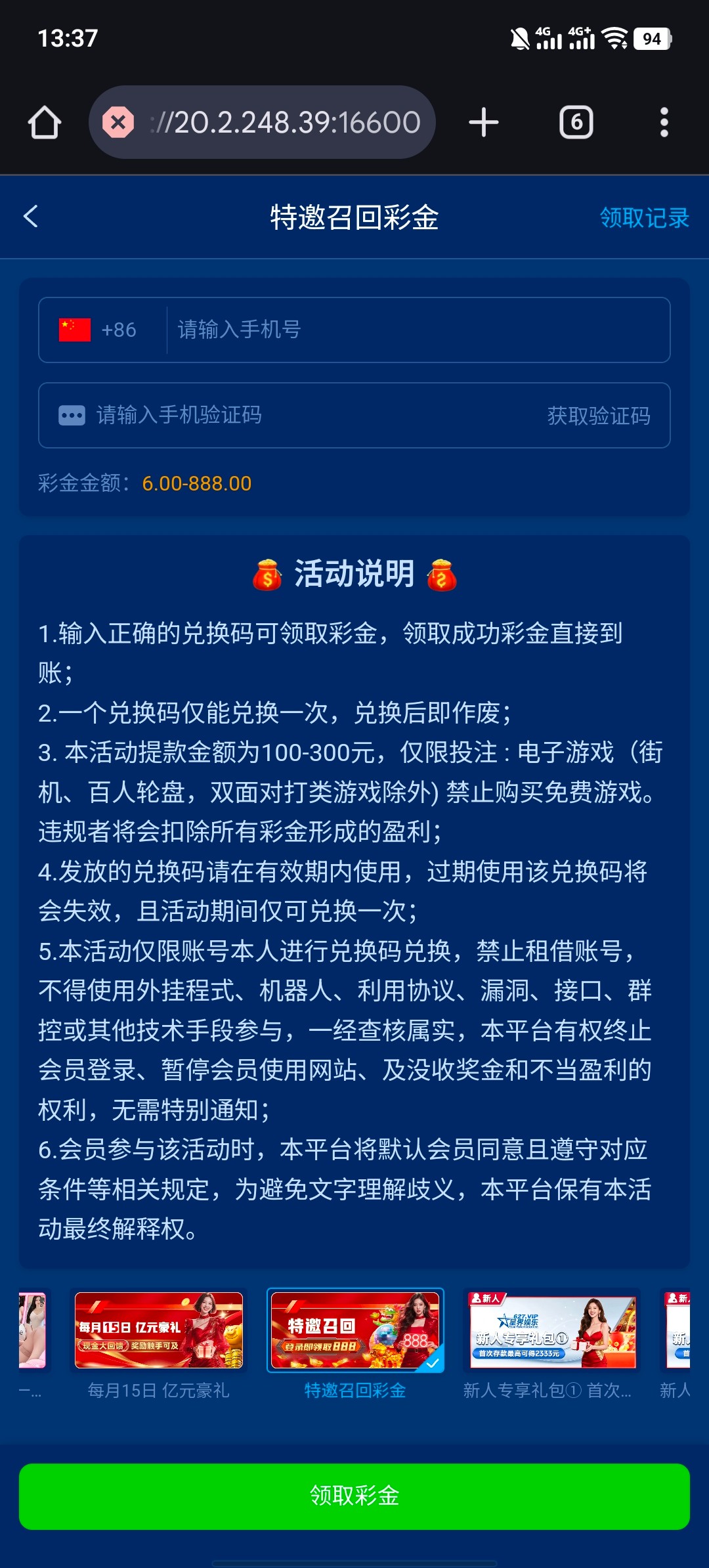Open a new browser tab
The width and height of the screenshot is (709, 1568).
pyautogui.click(x=484, y=123)
